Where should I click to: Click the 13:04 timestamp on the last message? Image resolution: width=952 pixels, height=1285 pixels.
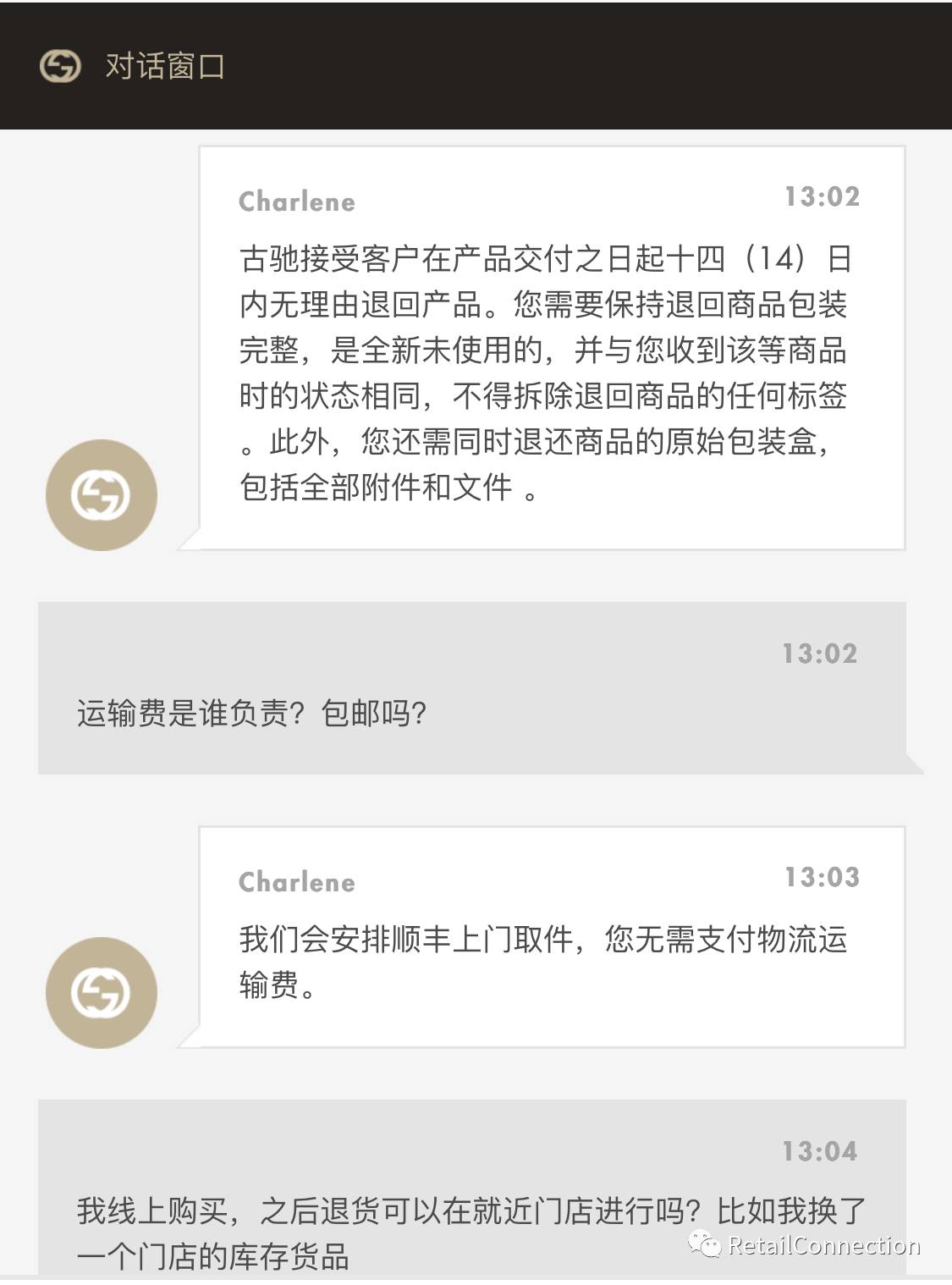click(819, 1151)
